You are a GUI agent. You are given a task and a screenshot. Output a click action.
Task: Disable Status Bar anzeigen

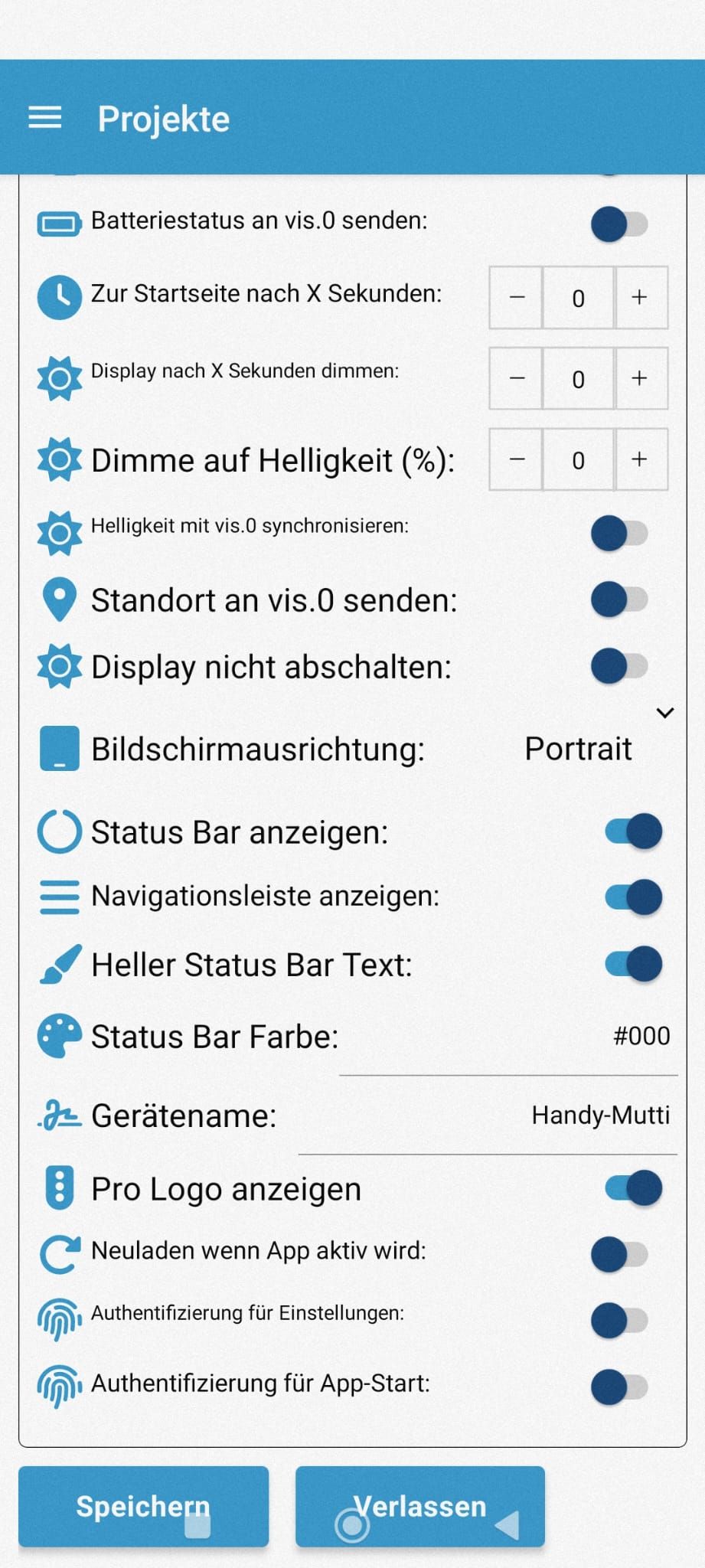click(x=633, y=831)
